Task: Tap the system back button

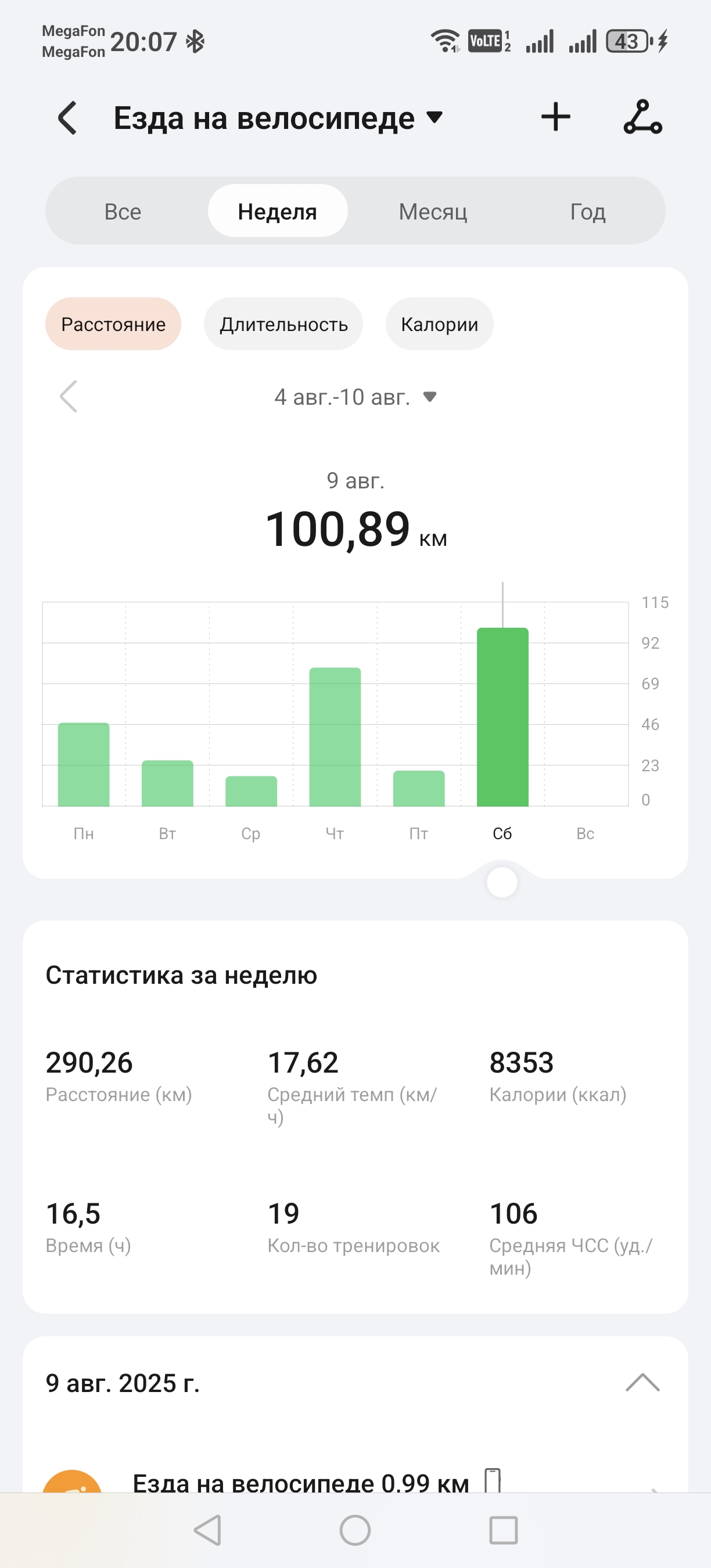Action: coord(207,1530)
